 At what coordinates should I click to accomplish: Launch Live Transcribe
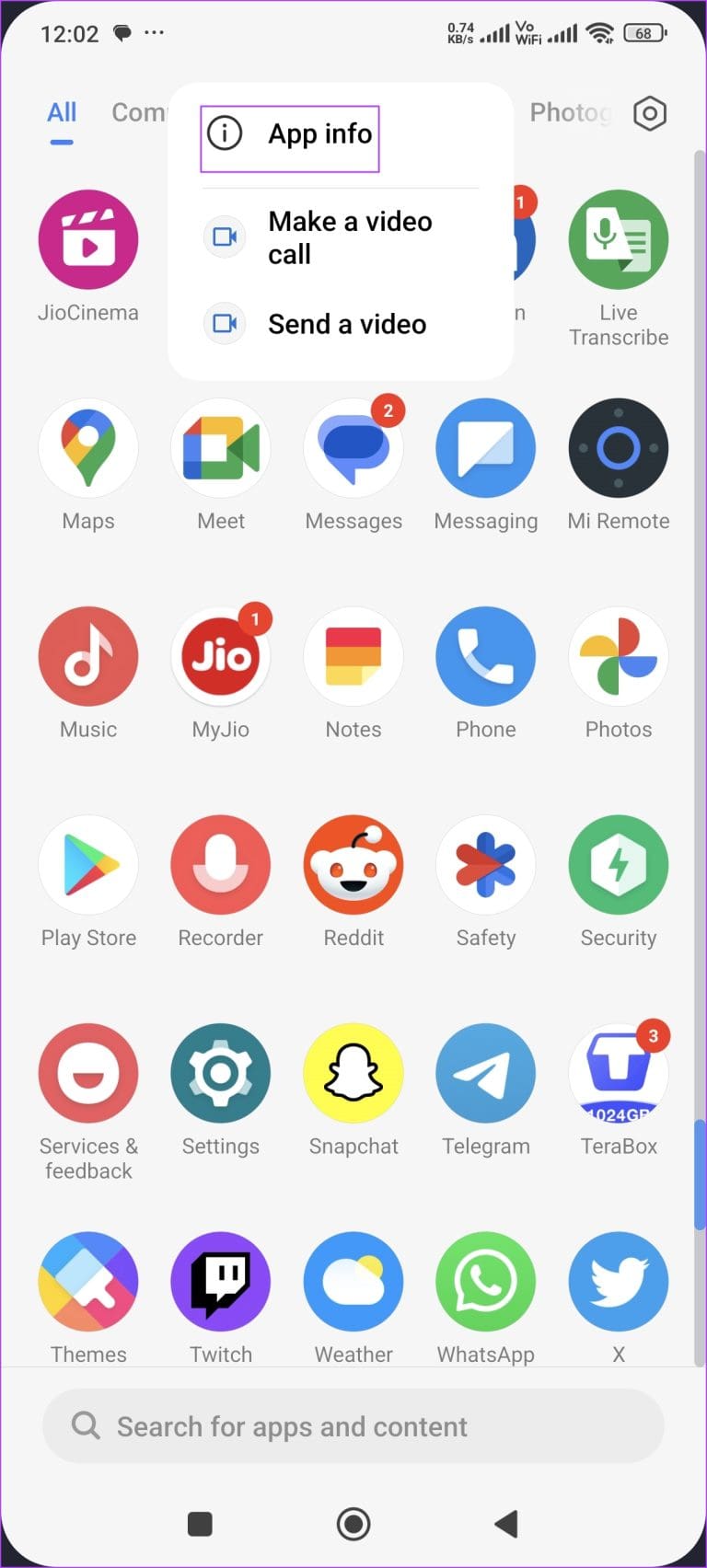click(618, 239)
